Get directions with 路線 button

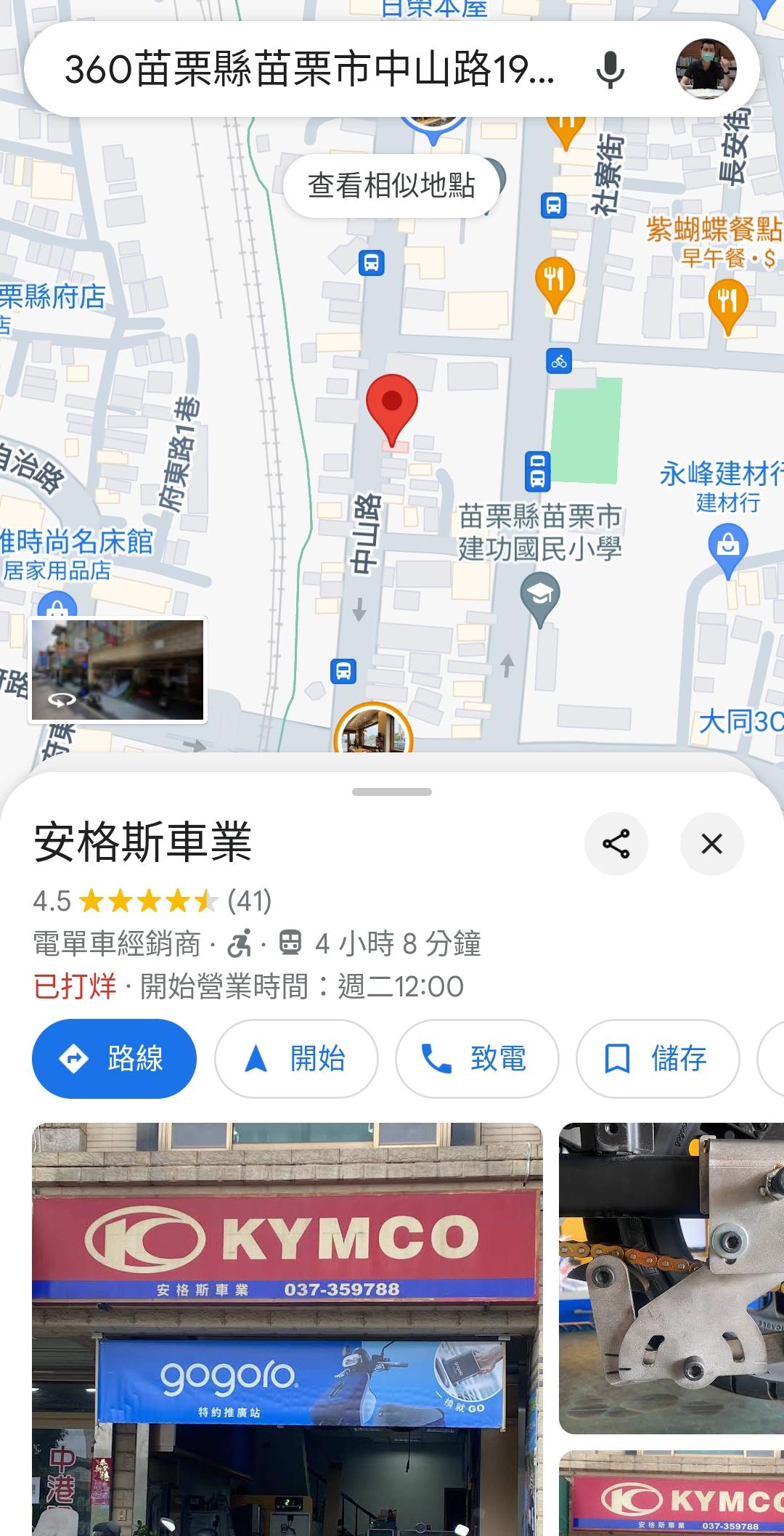coord(114,1059)
